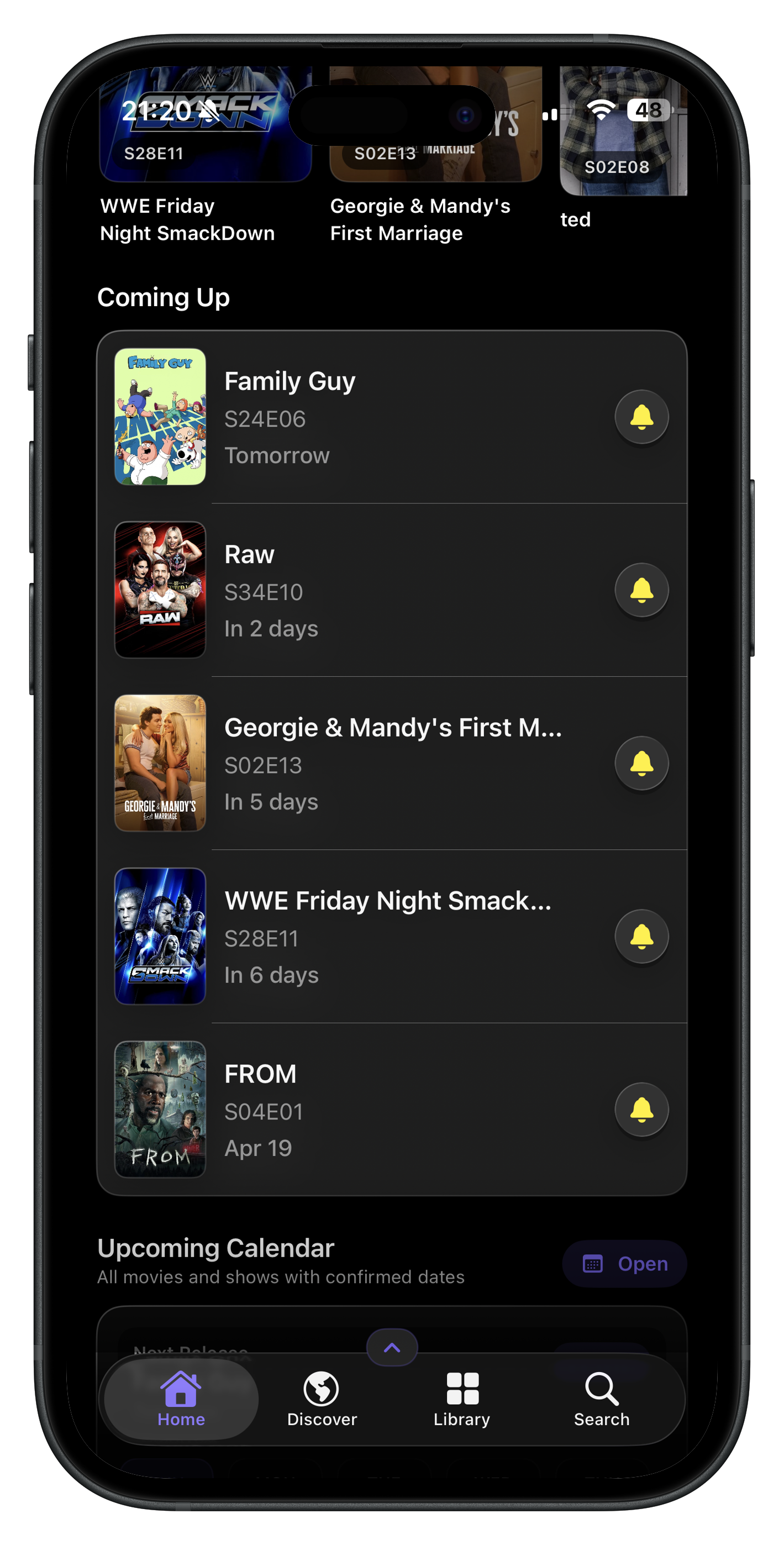Open FROM S04E01 from Coming Up
Screen dimensions: 784x1545
[360, 1110]
